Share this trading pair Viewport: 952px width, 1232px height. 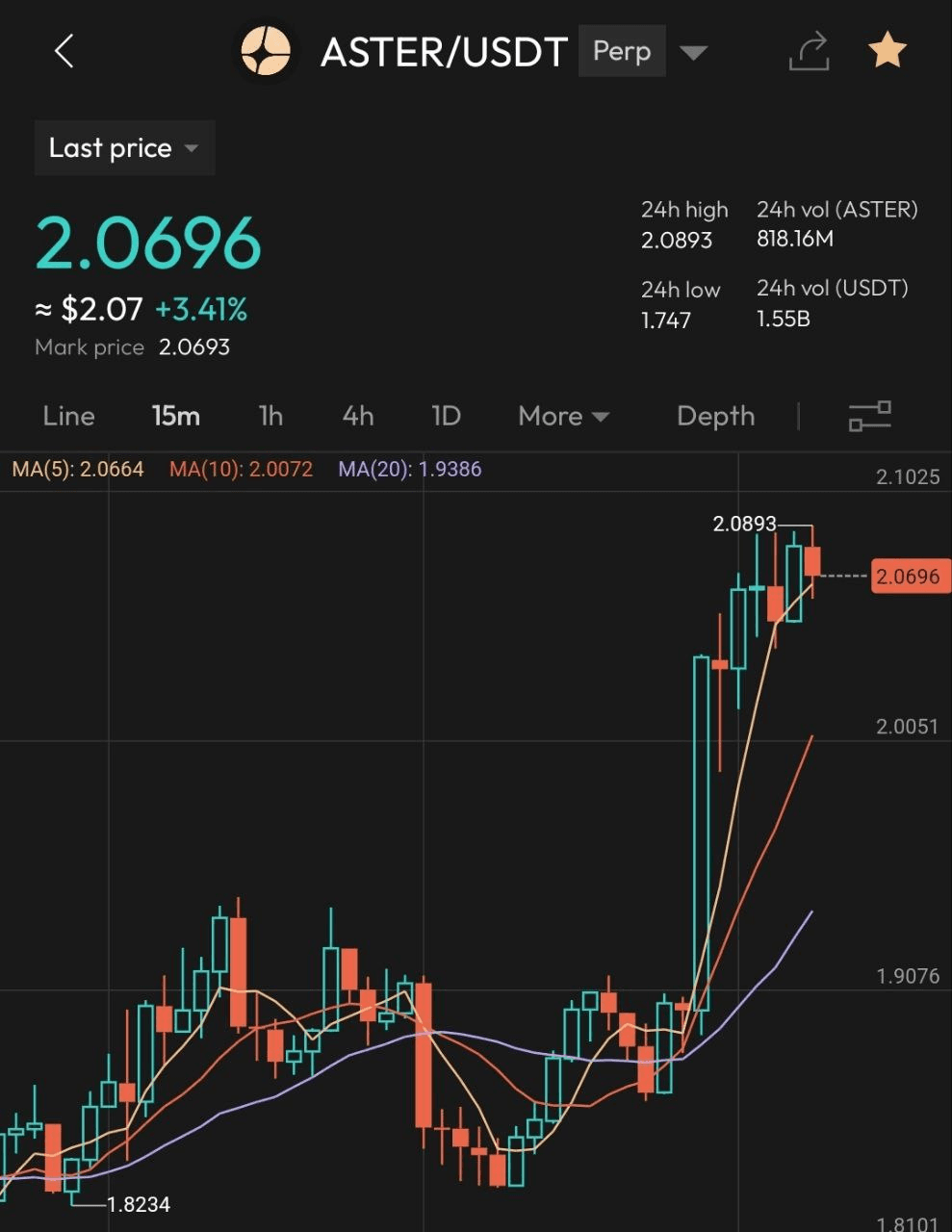[809, 51]
